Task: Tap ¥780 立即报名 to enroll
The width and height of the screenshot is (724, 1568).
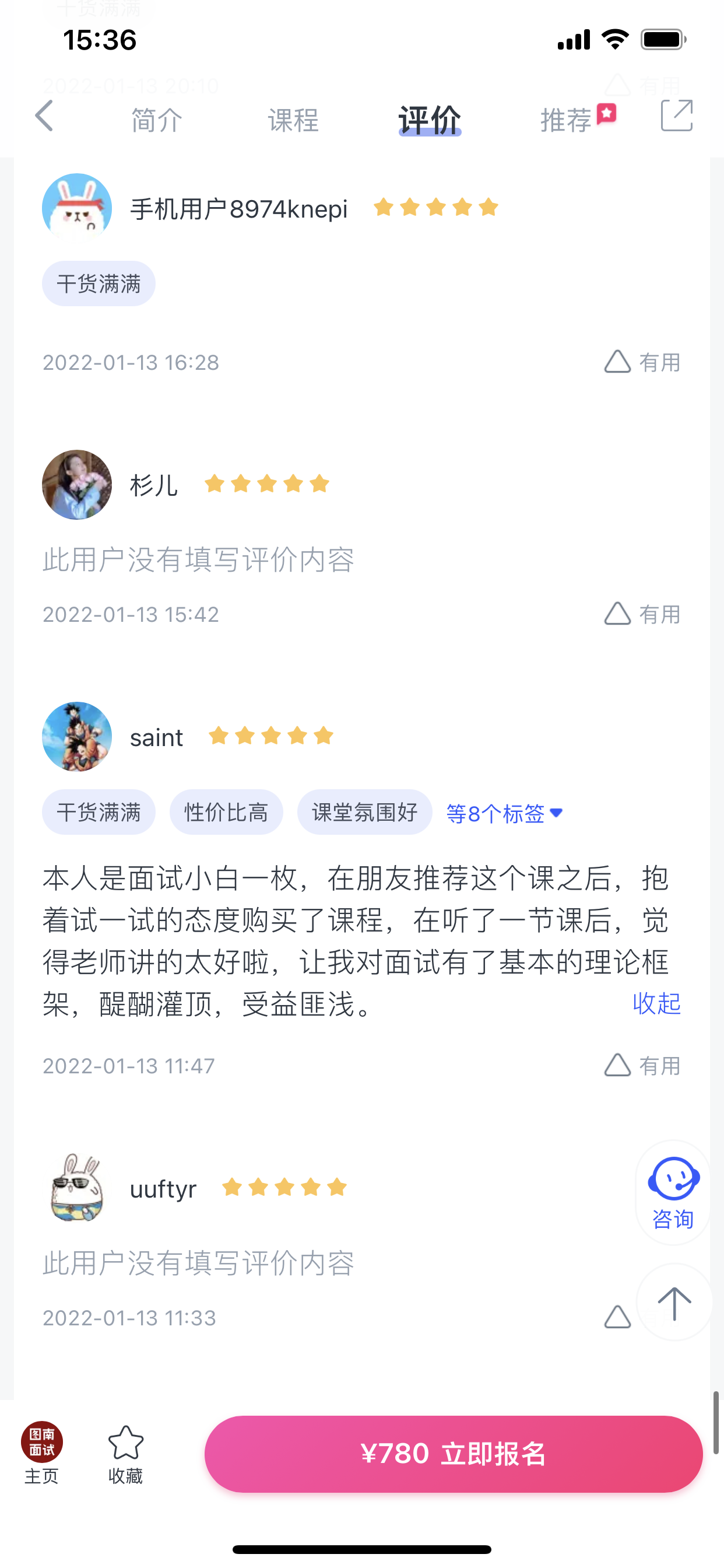Action: coord(454,1454)
